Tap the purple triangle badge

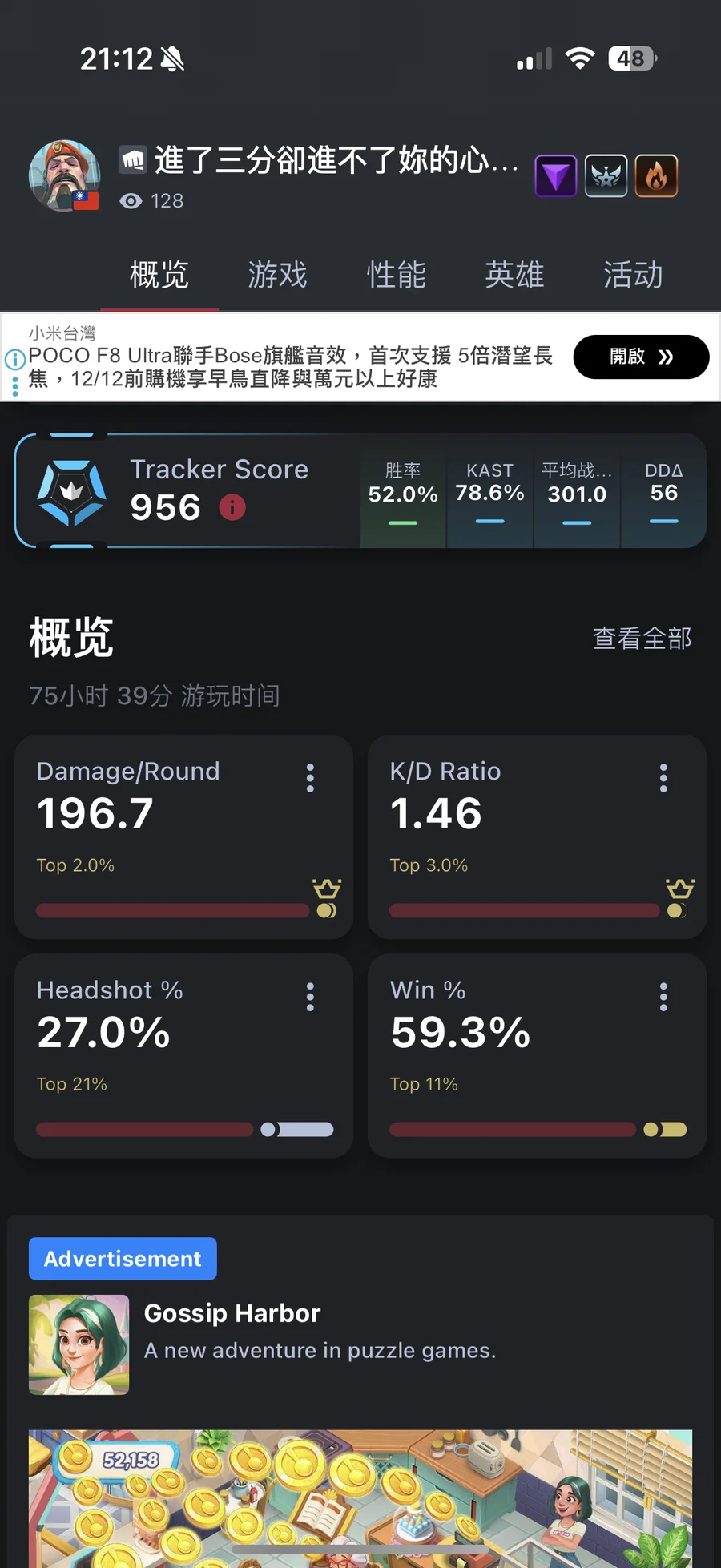tap(556, 176)
